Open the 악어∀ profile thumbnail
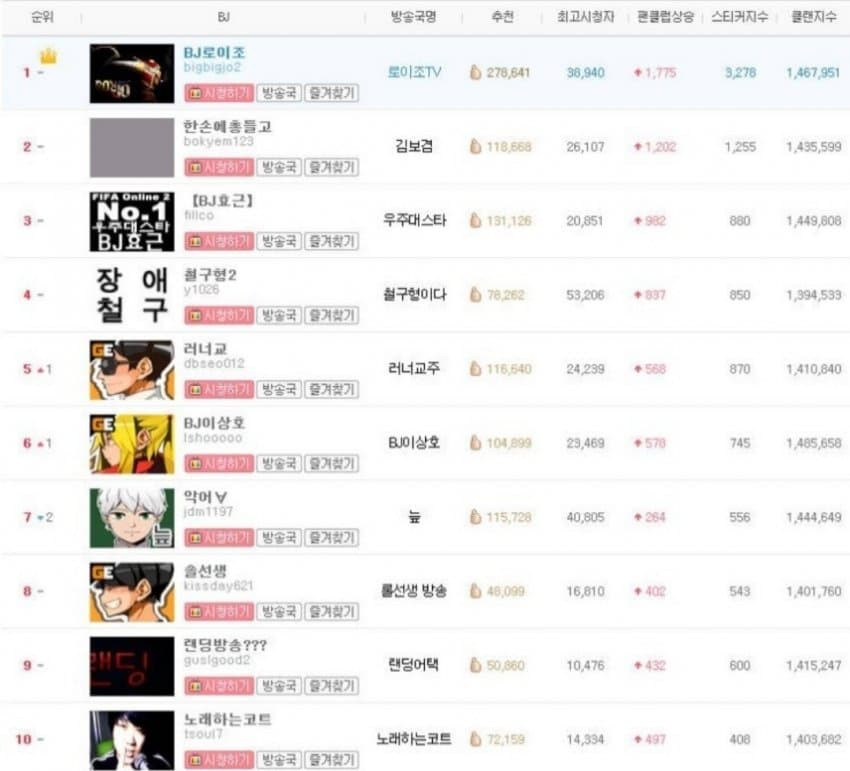The image size is (850, 771). point(131,517)
